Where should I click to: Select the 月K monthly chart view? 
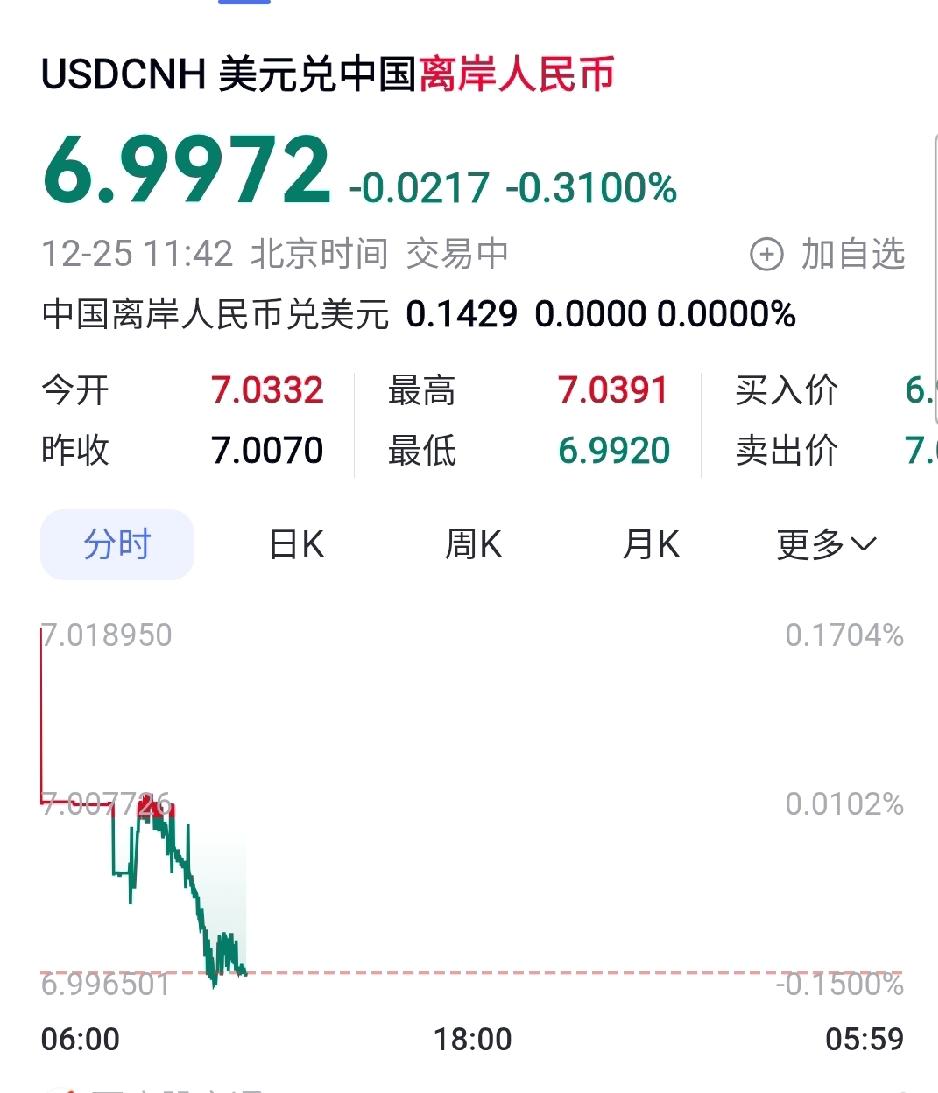tap(648, 543)
